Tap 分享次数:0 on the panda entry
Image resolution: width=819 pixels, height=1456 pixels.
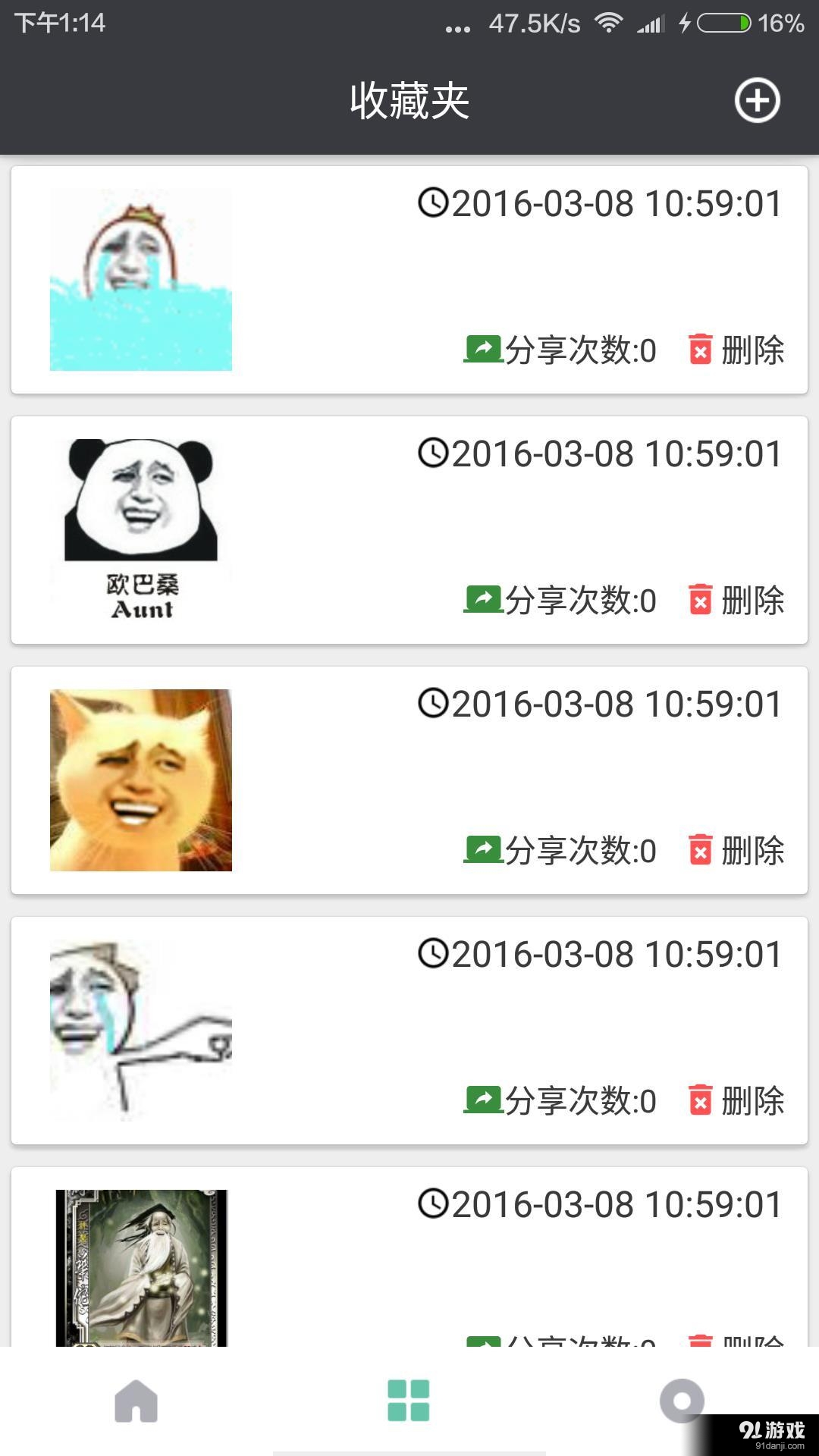point(579,600)
